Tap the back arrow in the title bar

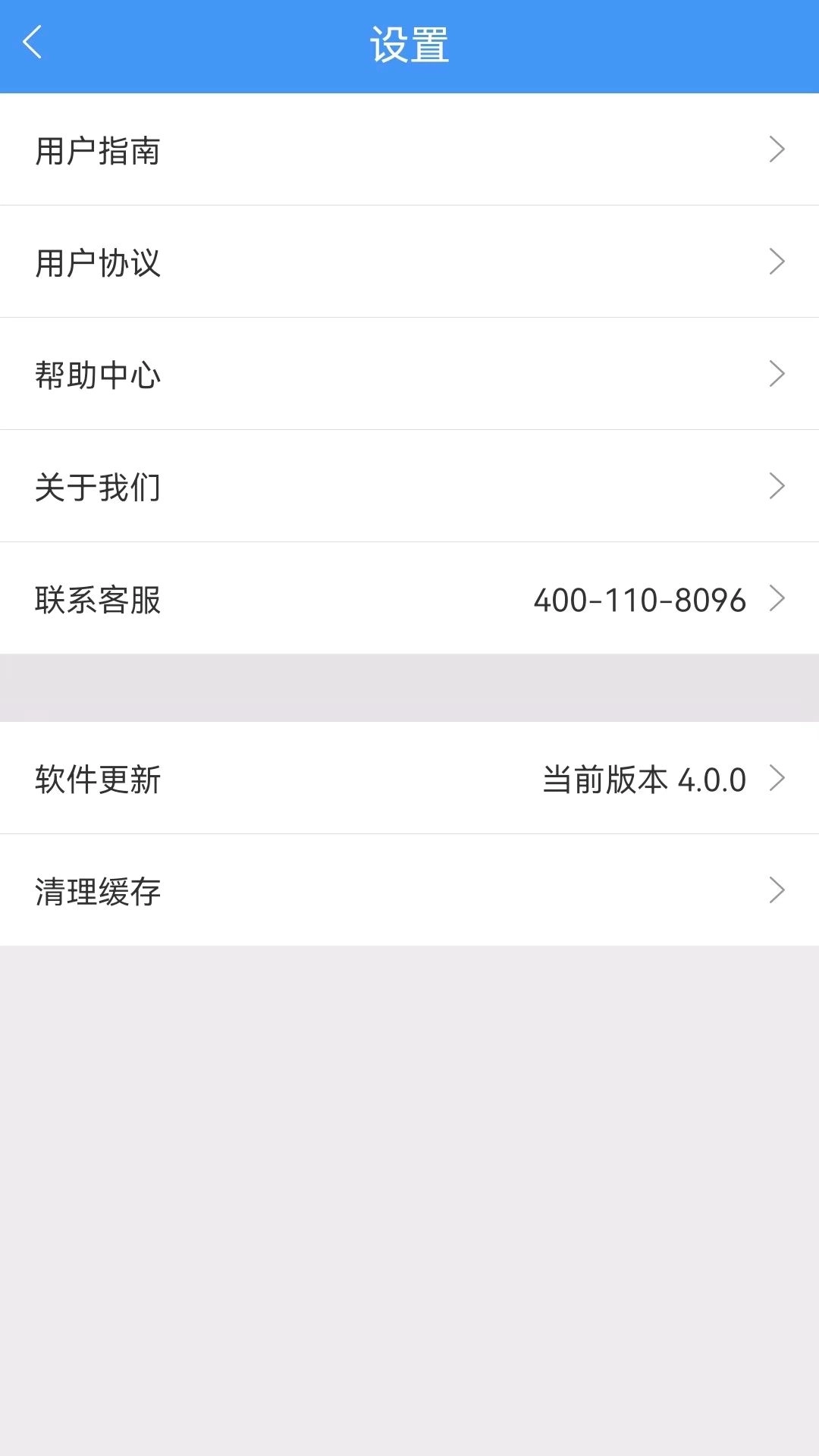point(32,43)
